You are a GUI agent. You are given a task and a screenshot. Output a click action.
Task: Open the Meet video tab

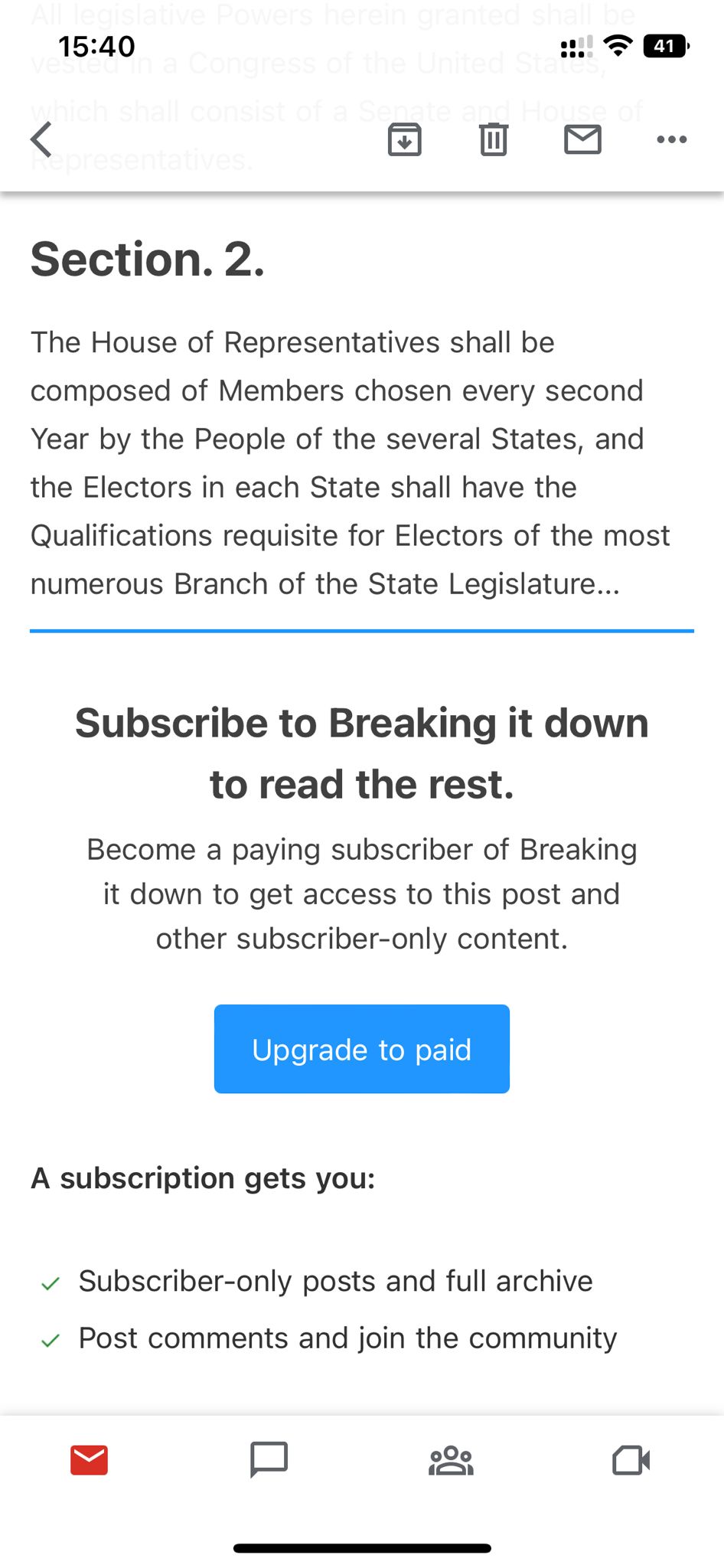[631, 1460]
